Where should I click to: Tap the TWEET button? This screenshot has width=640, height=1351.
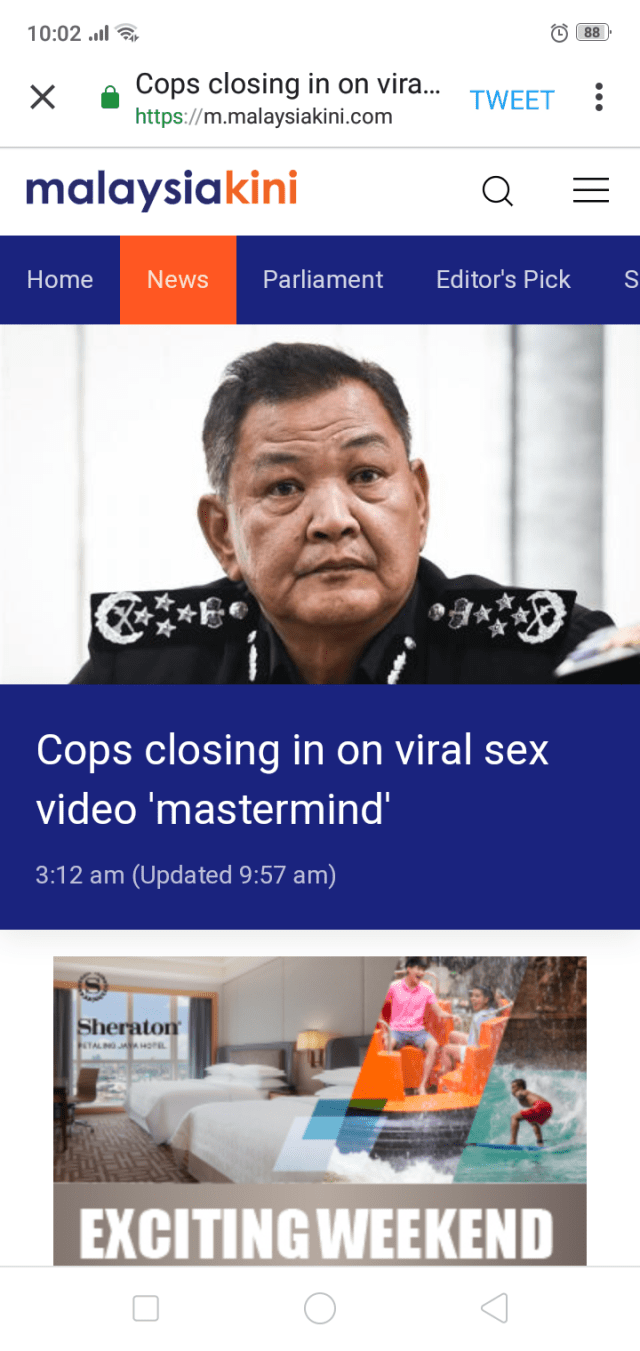512,100
